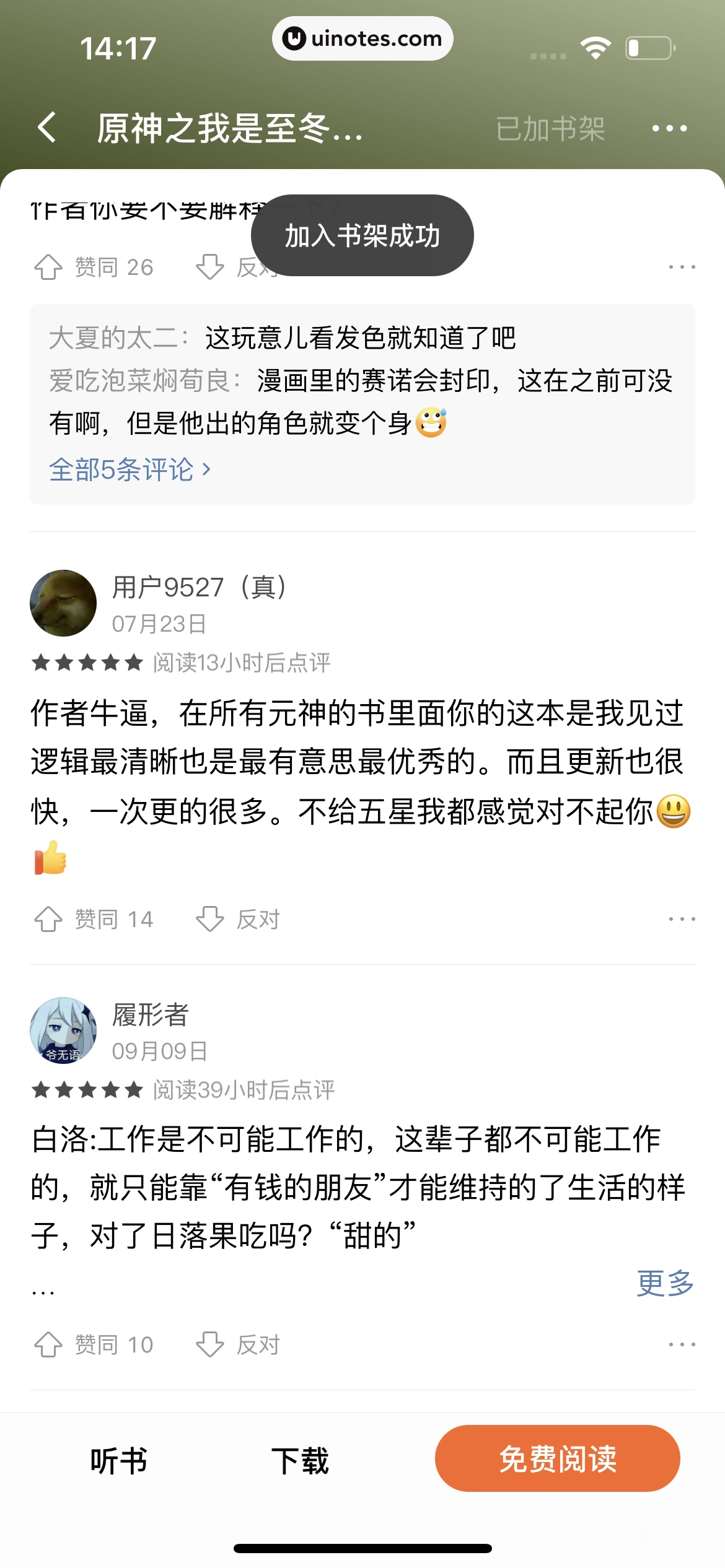Upvote 用户9527's review with 赞同 14
Screen dimensions: 725x1568
coord(93,920)
